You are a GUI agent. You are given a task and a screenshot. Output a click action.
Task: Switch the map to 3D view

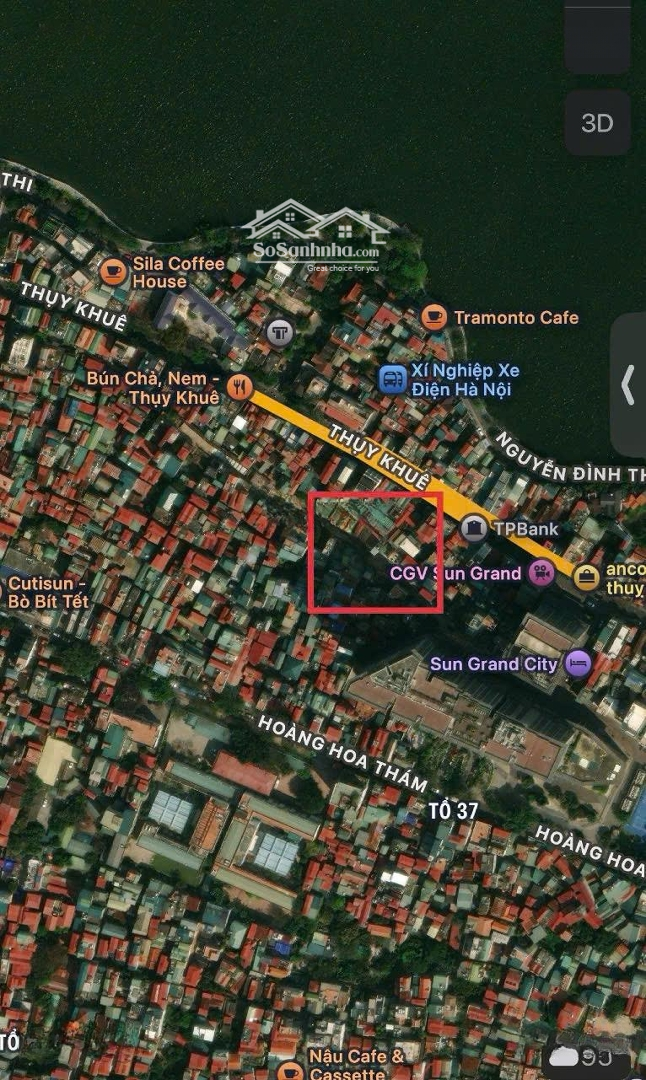[597, 123]
